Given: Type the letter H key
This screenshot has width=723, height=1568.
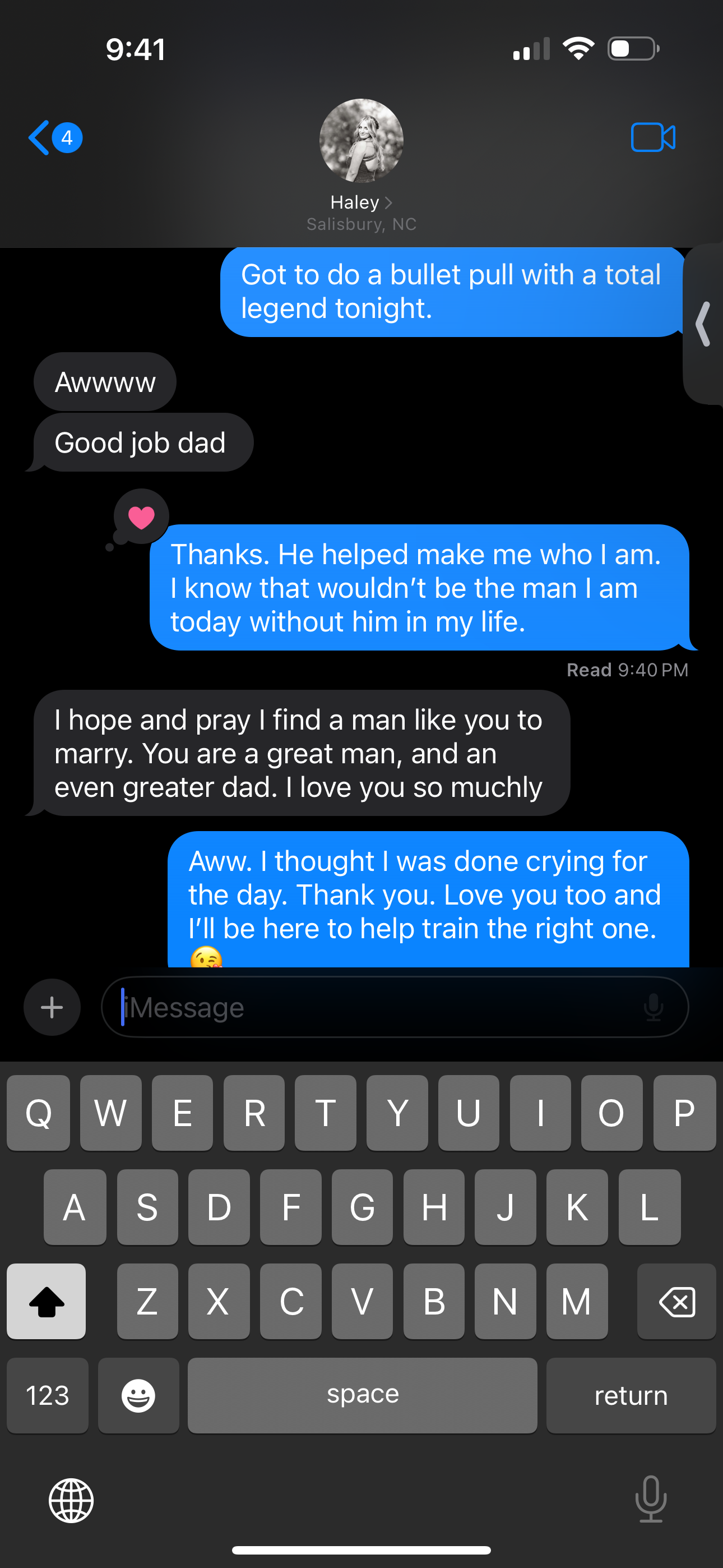Looking at the screenshot, I should [434, 1206].
